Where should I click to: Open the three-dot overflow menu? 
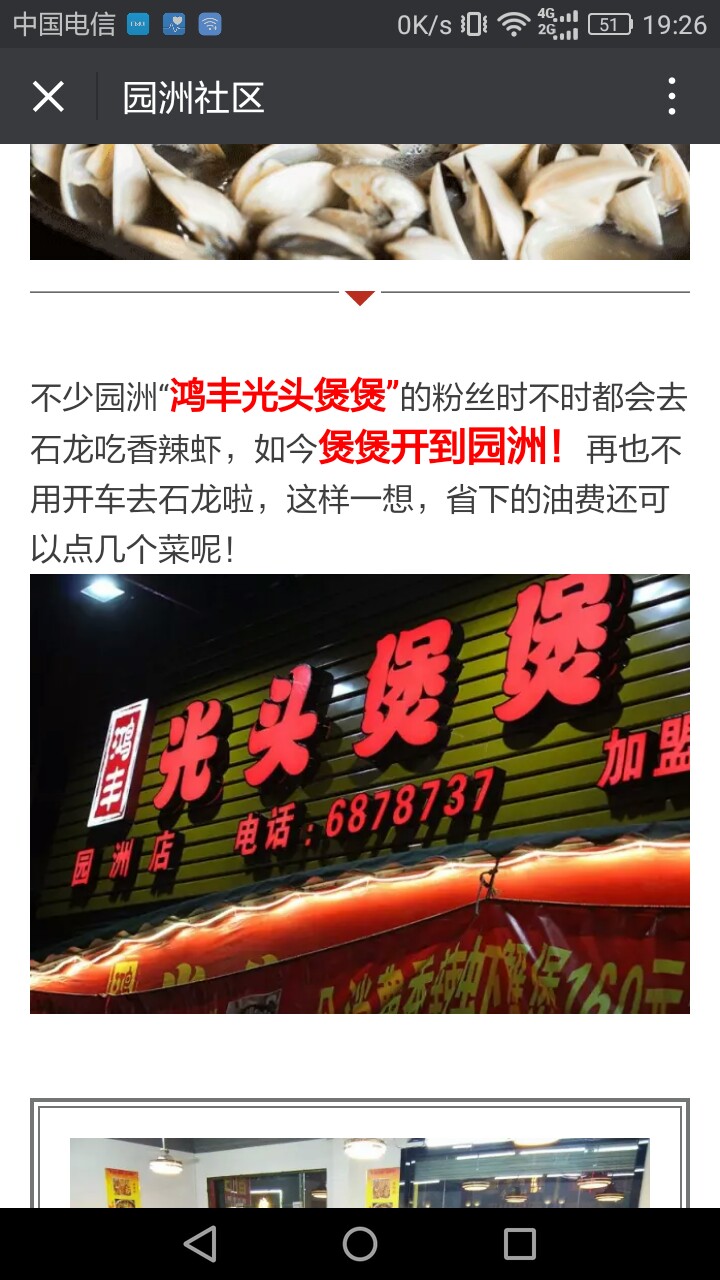[672, 97]
